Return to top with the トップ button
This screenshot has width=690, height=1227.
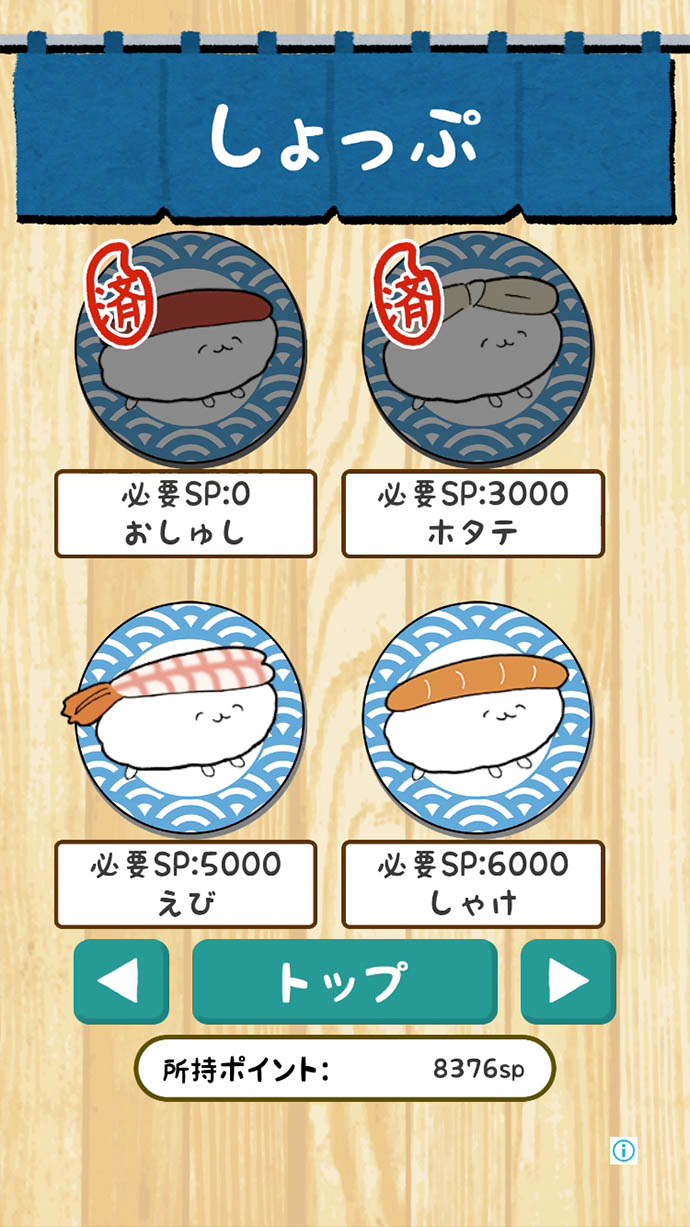[x=344, y=981]
